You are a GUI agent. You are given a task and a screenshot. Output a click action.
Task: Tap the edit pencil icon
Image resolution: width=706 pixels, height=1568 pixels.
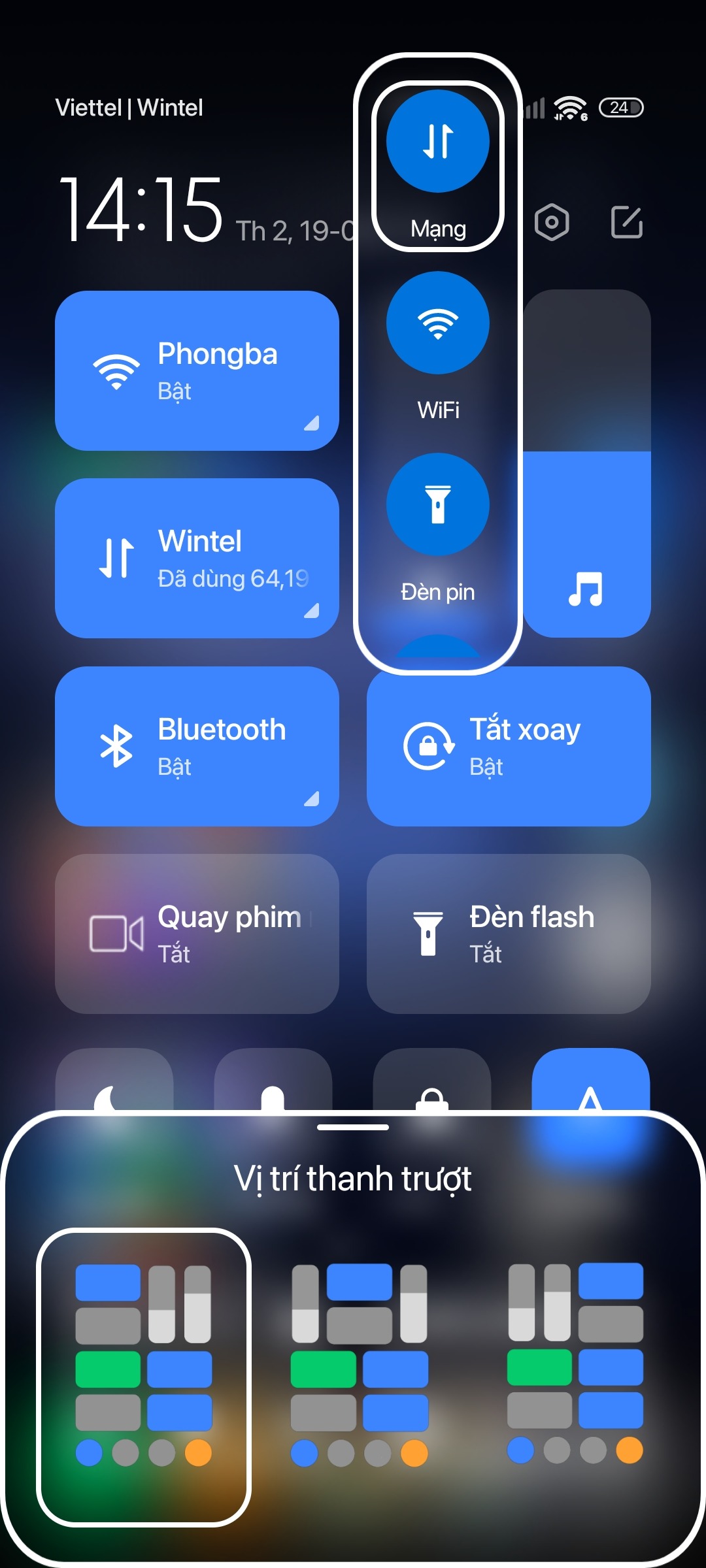[626, 222]
